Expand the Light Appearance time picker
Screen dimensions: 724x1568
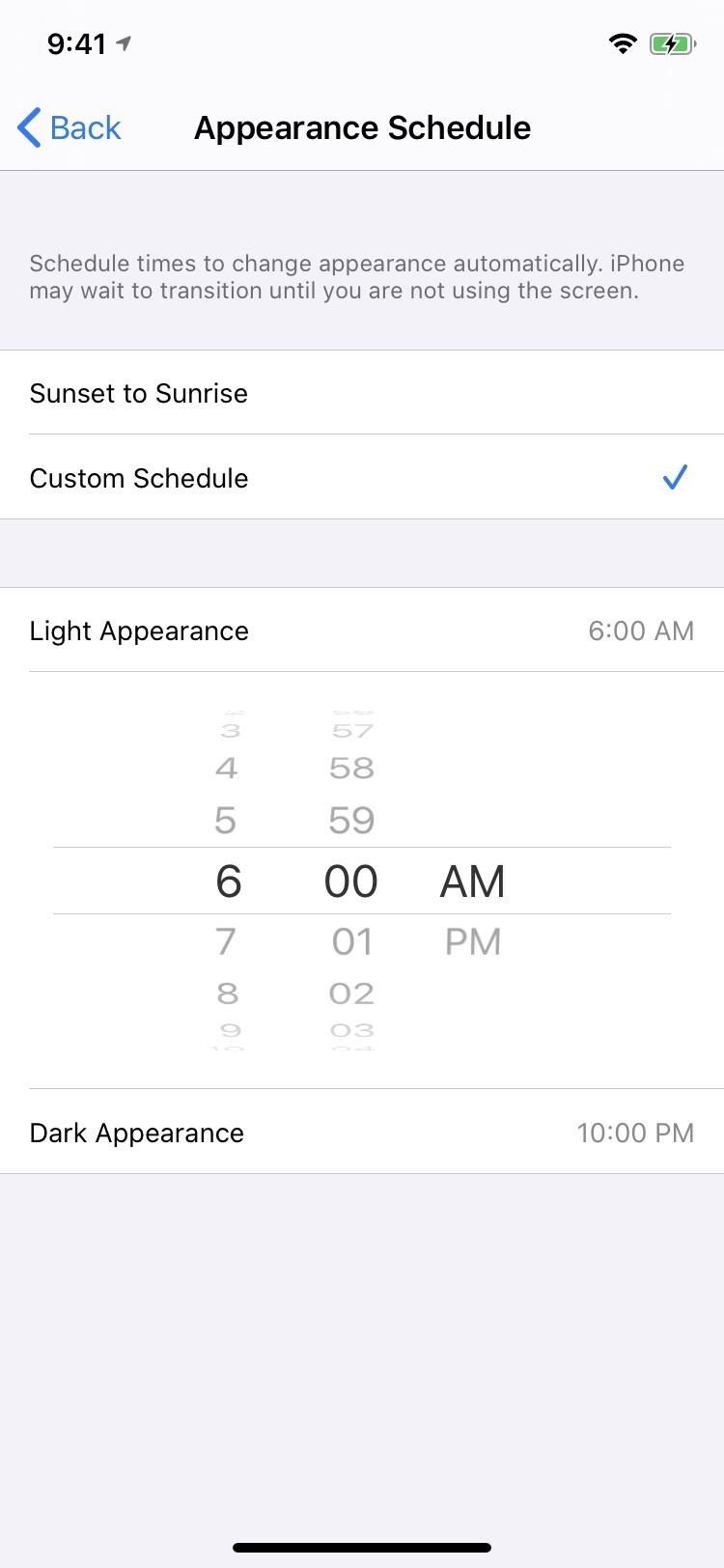[362, 630]
